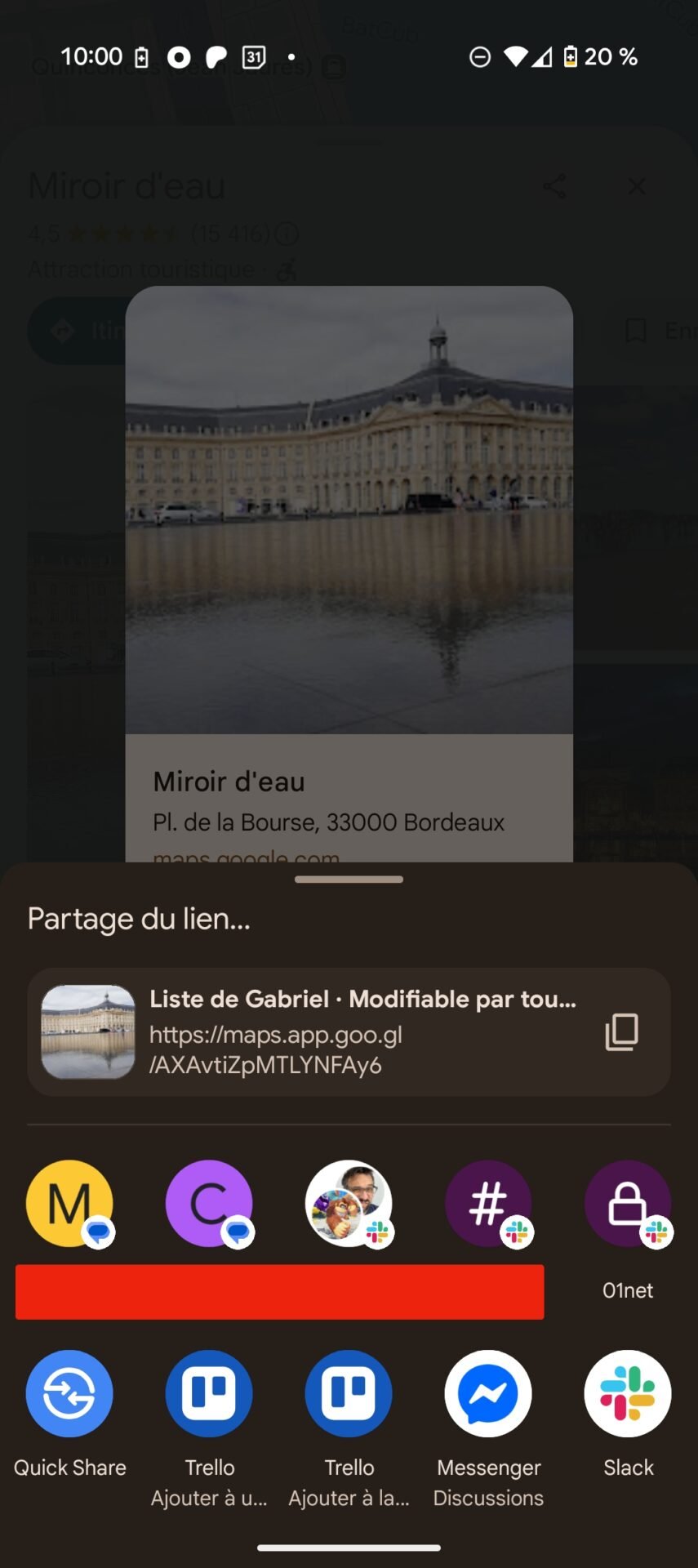Choose Trello Ajouter à la... option
Screen dimensions: 698x1568
coord(349,1428)
